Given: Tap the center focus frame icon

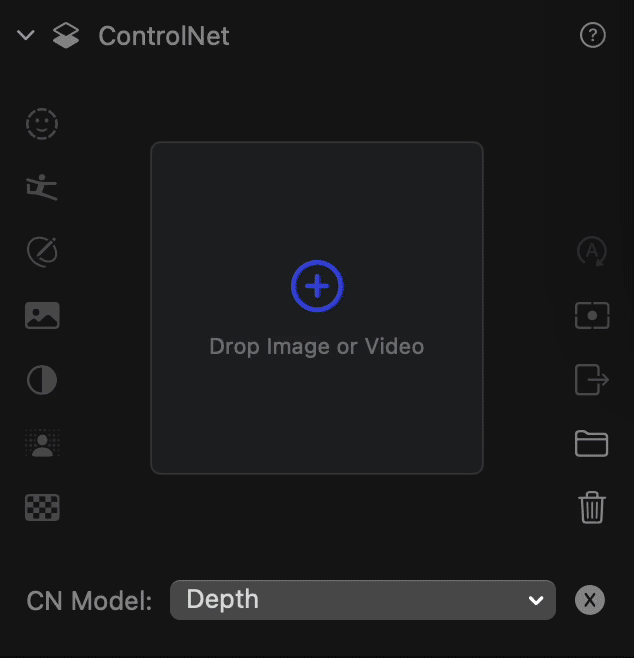Looking at the screenshot, I should (x=592, y=316).
